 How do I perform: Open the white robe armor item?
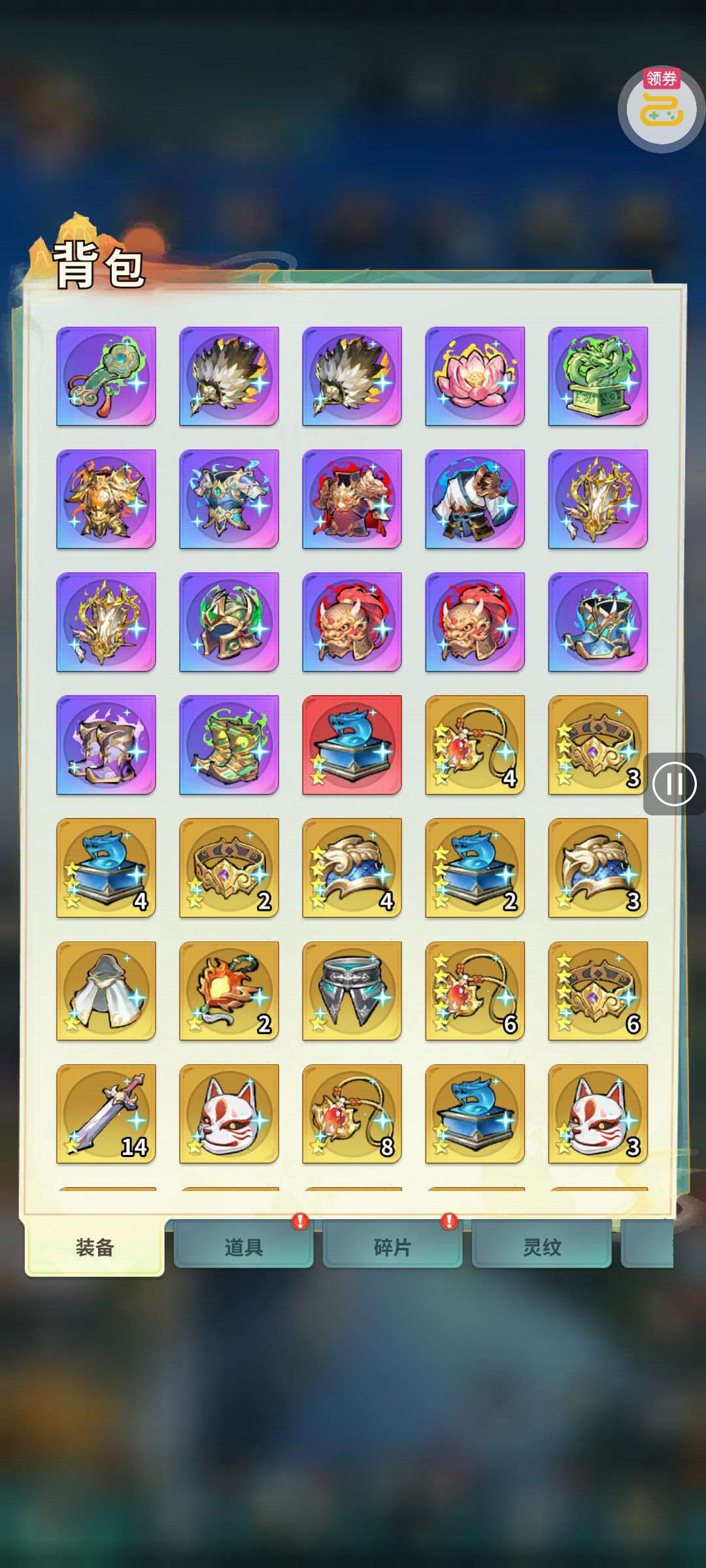click(475, 499)
